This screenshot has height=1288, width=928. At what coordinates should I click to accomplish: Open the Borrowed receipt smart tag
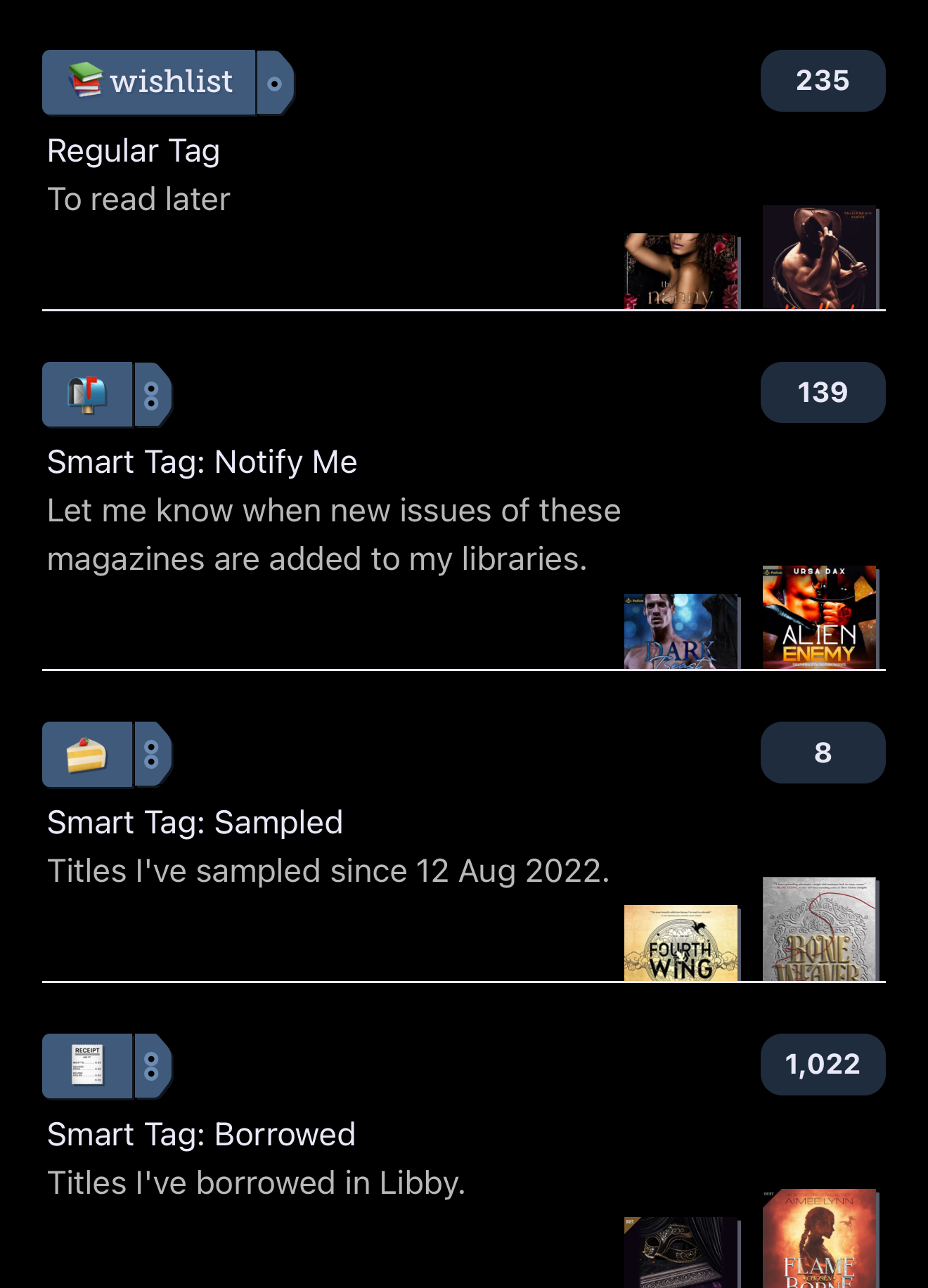pyautogui.click(x=87, y=1066)
